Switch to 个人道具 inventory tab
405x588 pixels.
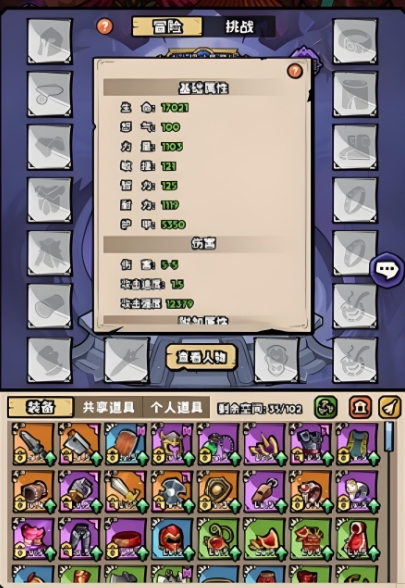tap(177, 407)
